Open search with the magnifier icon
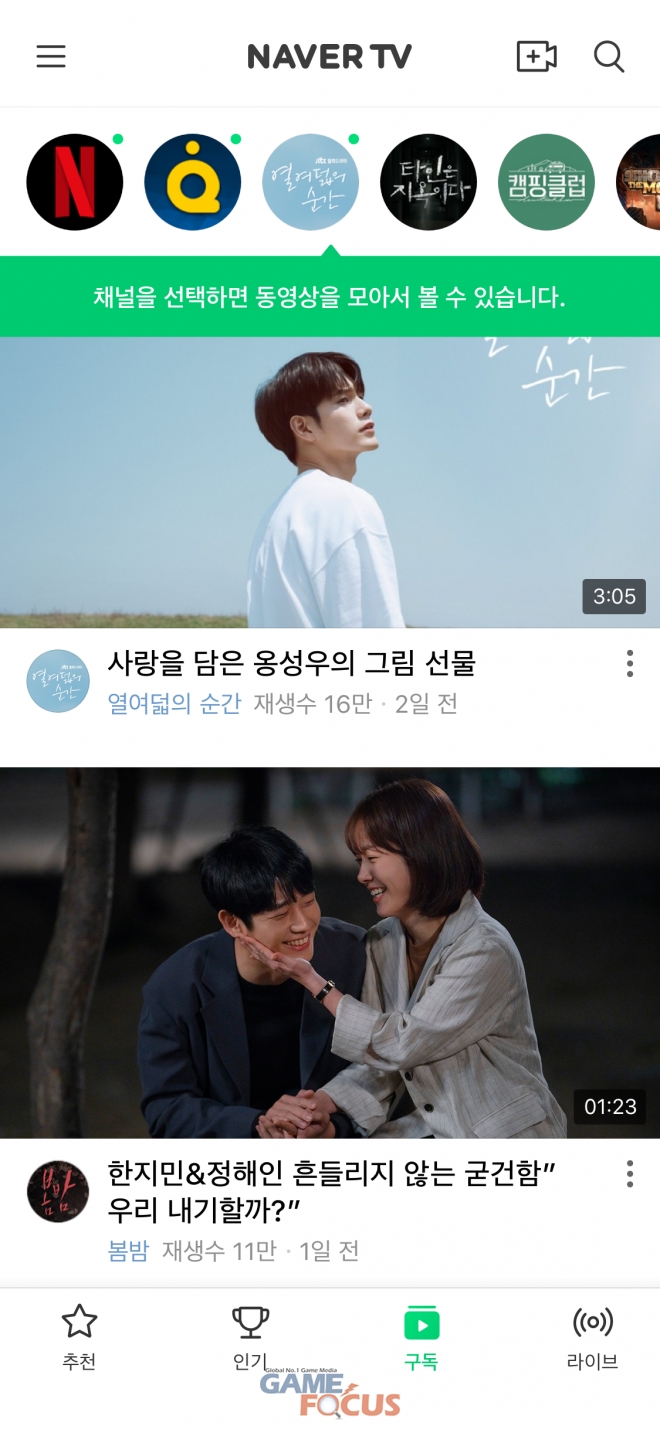 pos(609,57)
